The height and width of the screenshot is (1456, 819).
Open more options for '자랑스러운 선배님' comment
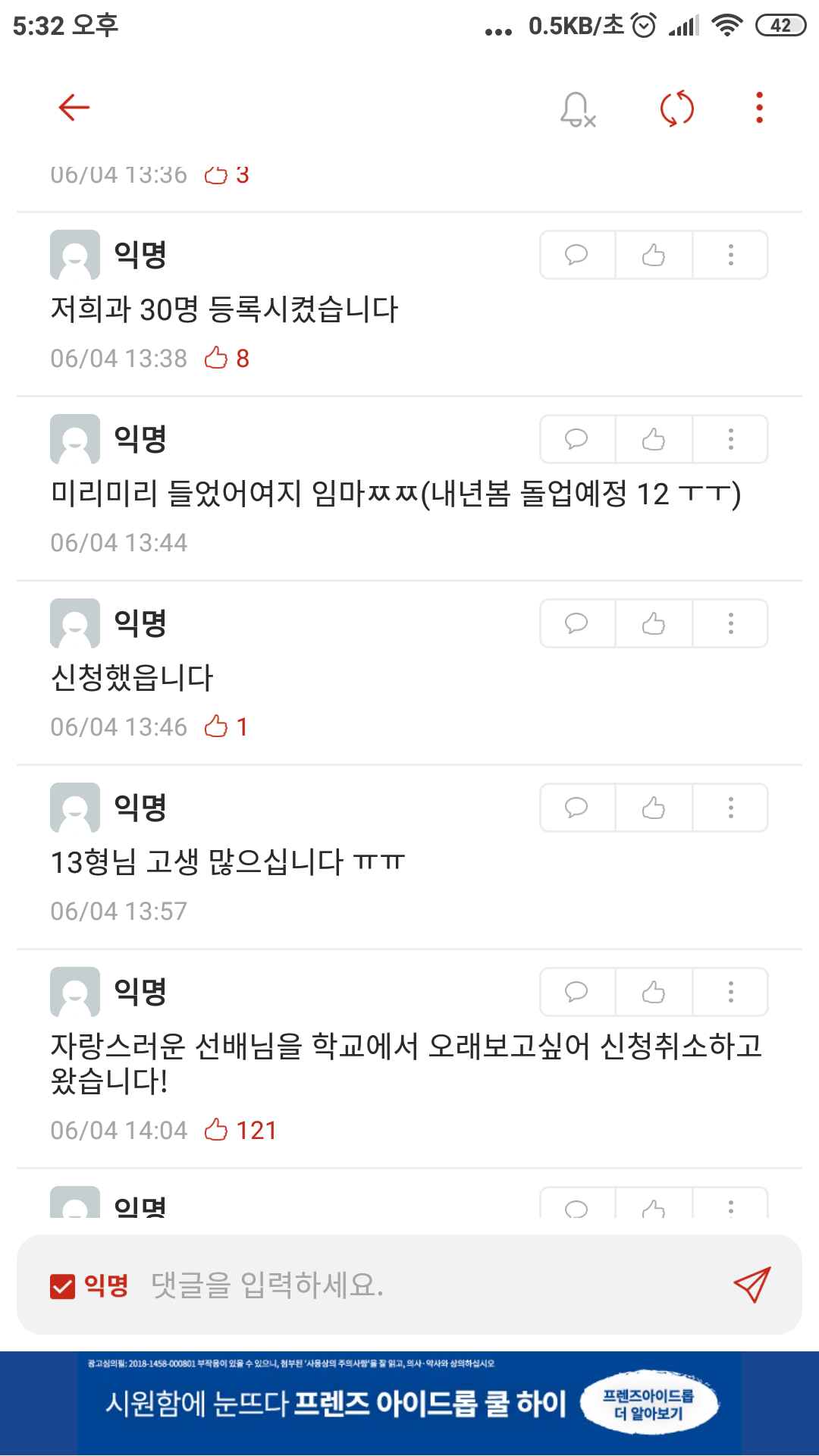pyautogui.click(x=730, y=992)
